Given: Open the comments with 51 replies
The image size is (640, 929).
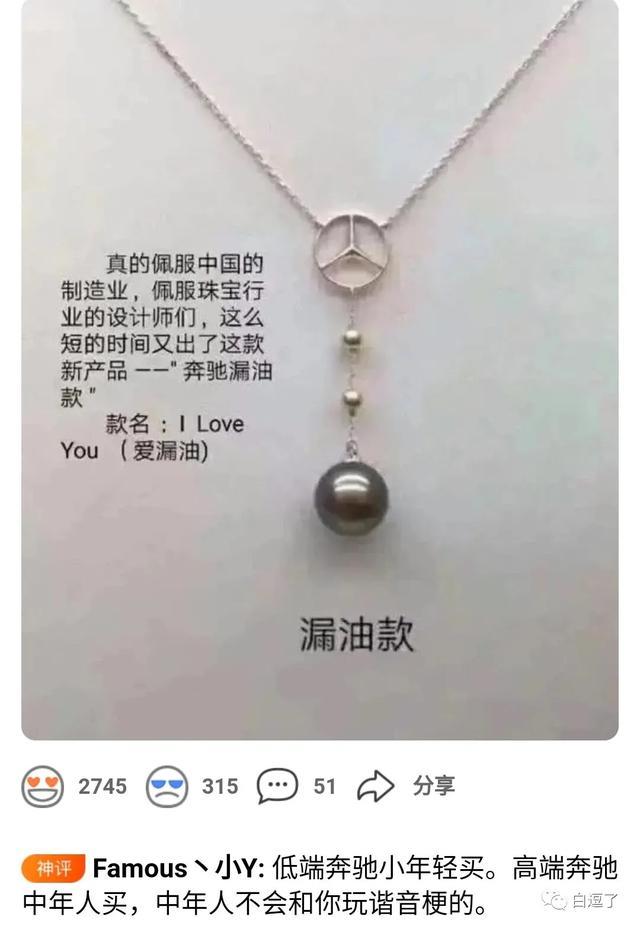Looking at the screenshot, I should (x=278, y=786).
